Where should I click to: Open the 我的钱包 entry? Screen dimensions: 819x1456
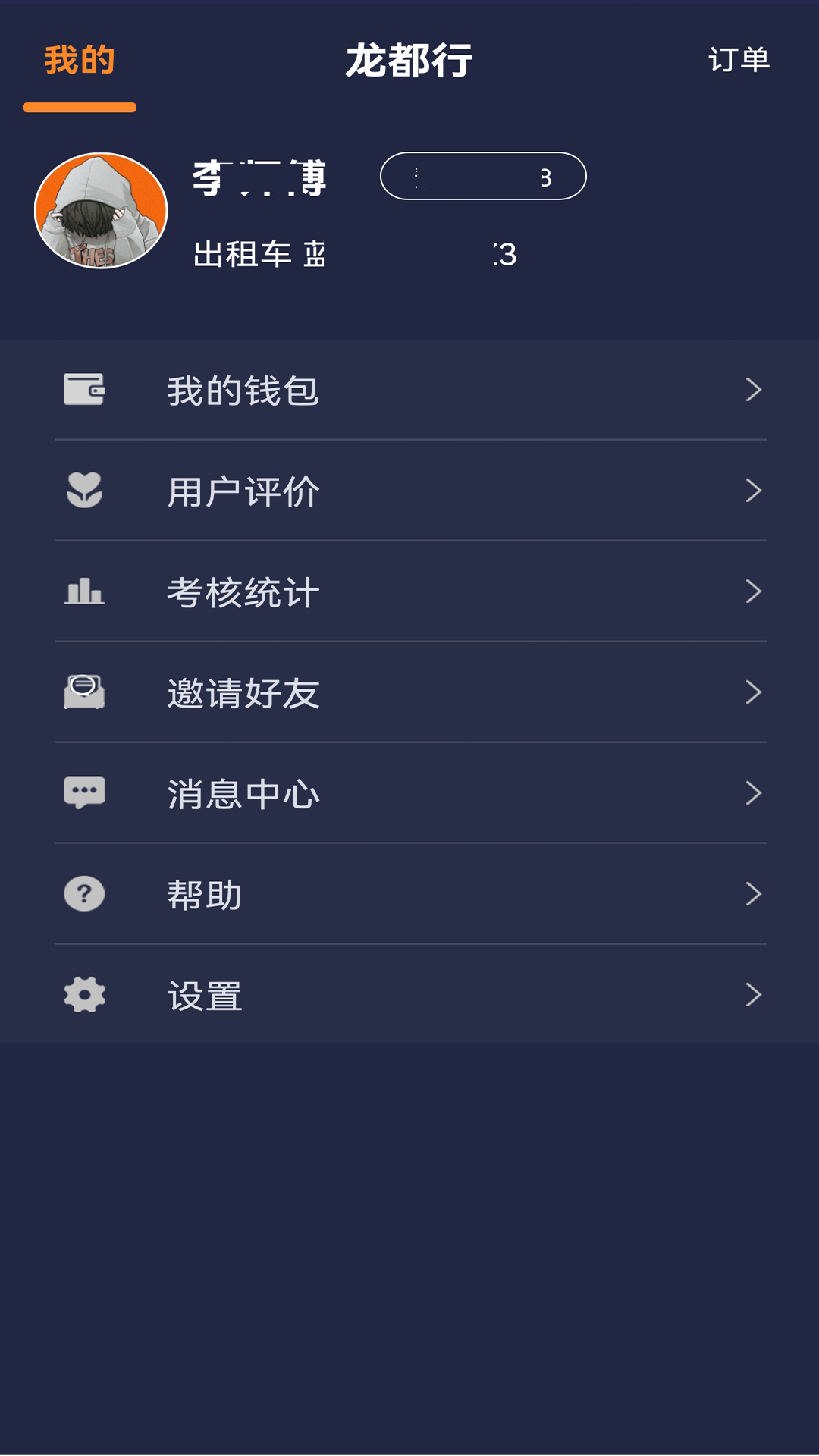[x=243, y=389]
